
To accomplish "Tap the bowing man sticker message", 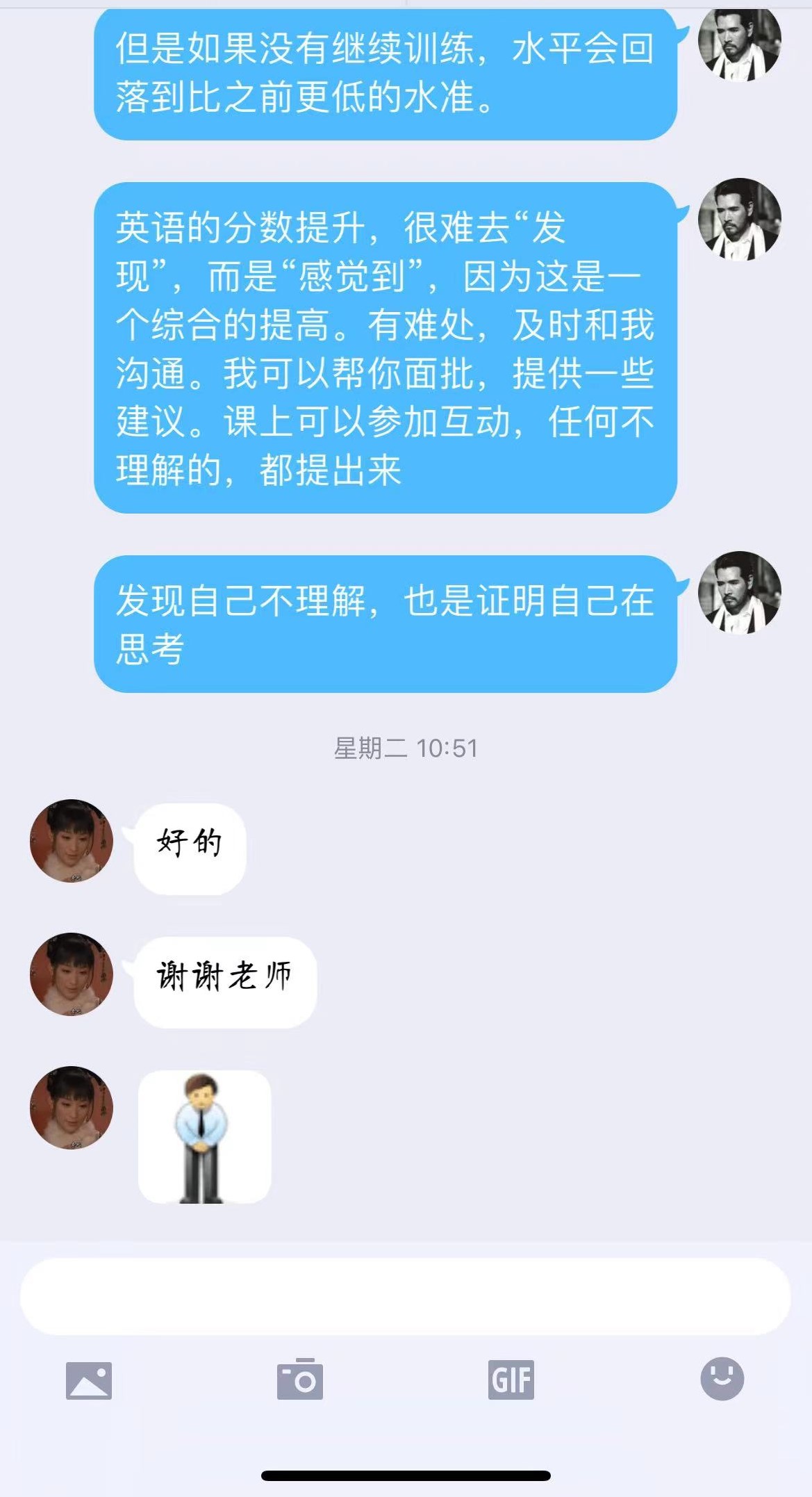I will pyautogui.click(x=204, y=1136).
